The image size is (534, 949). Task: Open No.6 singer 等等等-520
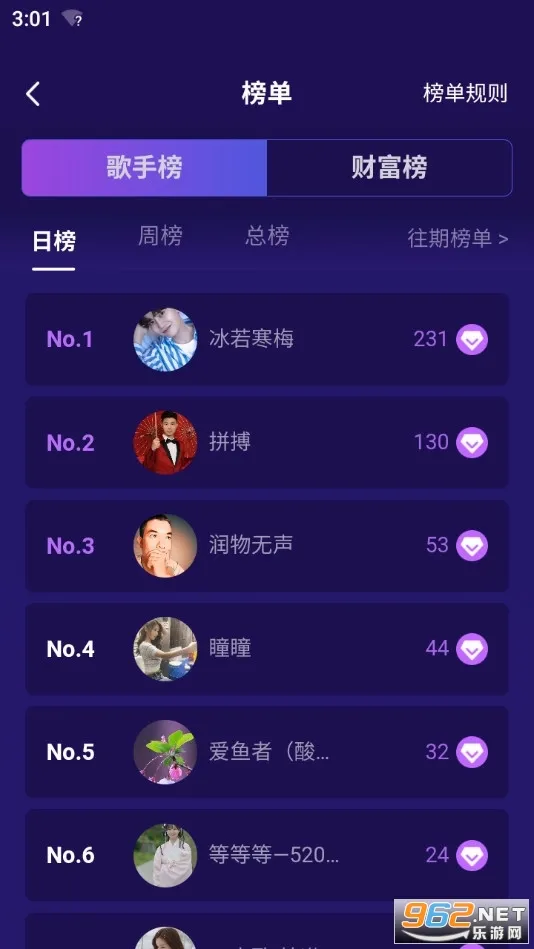coord(267,855)
